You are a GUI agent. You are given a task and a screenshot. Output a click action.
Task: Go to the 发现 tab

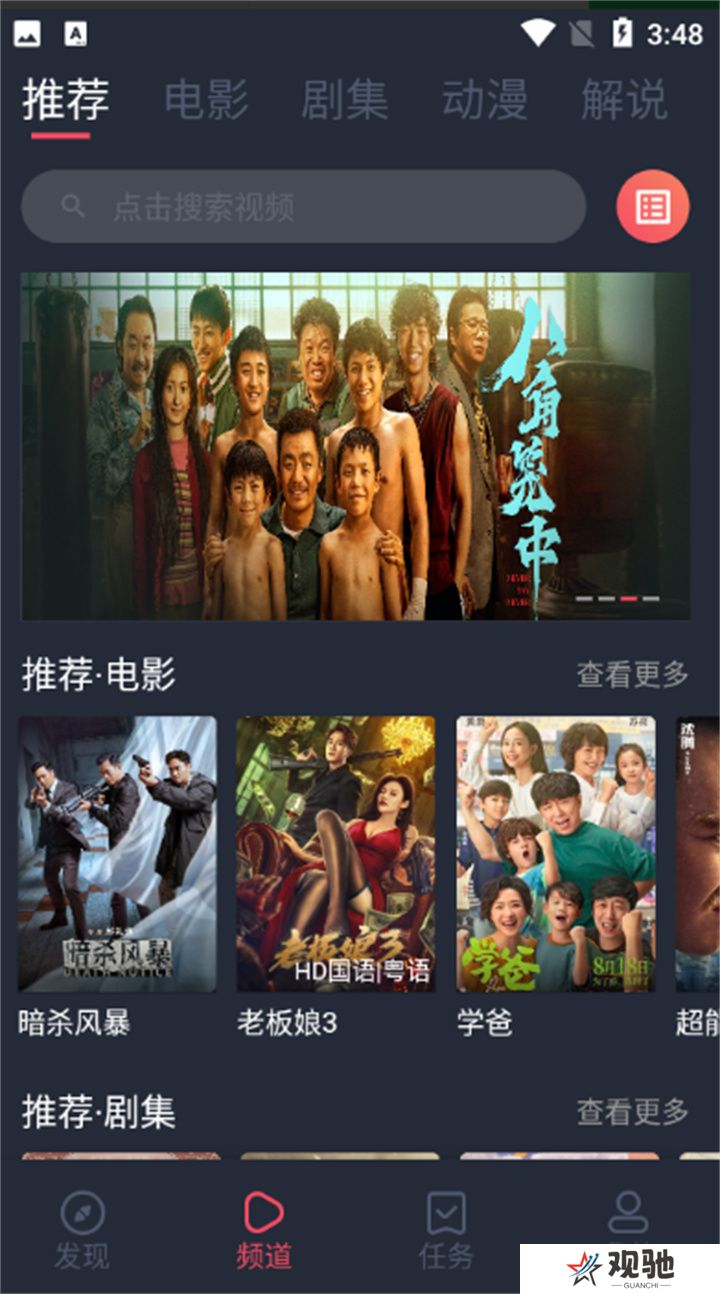point(82,1230)
